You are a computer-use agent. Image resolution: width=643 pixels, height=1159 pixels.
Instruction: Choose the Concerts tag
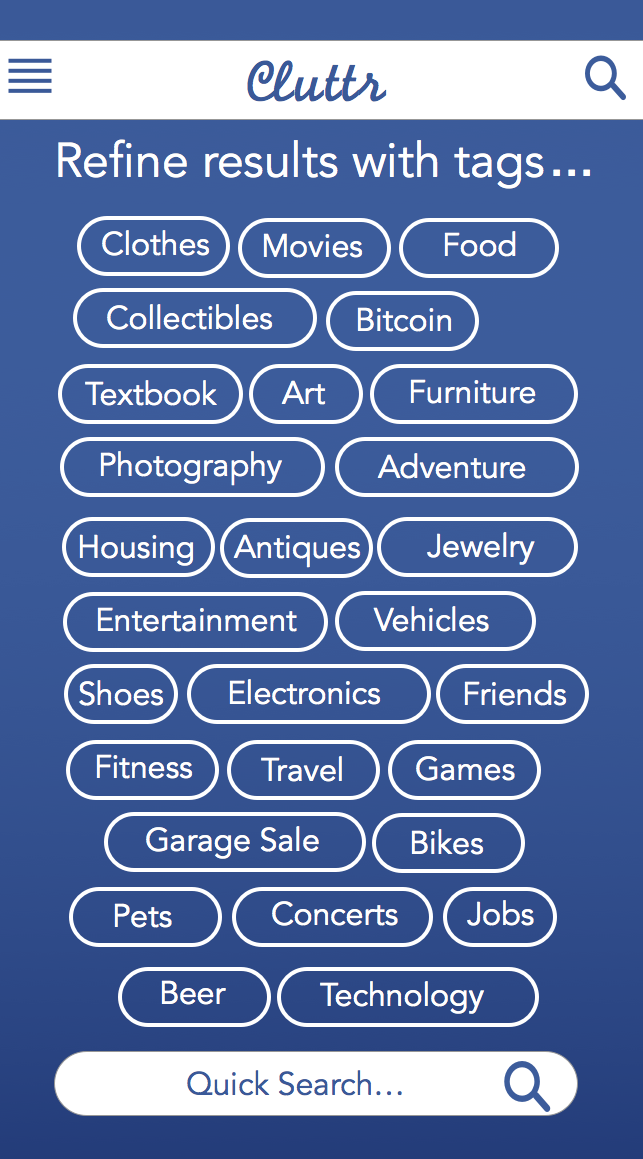pos(333,915)
